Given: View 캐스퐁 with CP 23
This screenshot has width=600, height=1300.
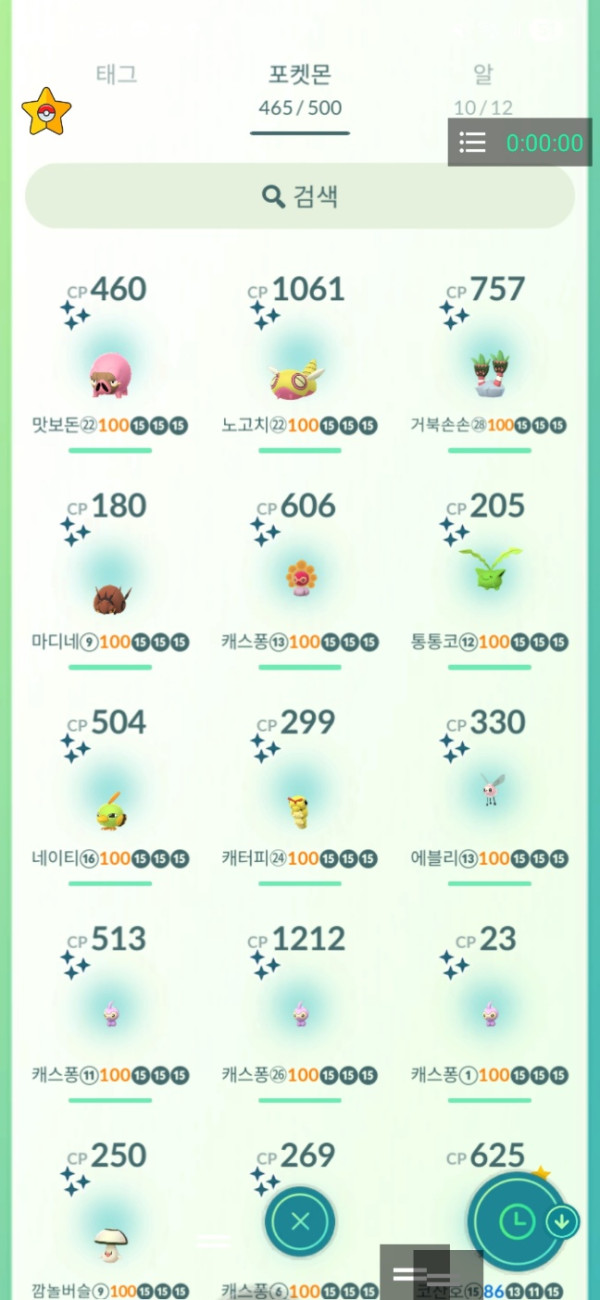Looking at the screenshot, I should [490, 1015].
